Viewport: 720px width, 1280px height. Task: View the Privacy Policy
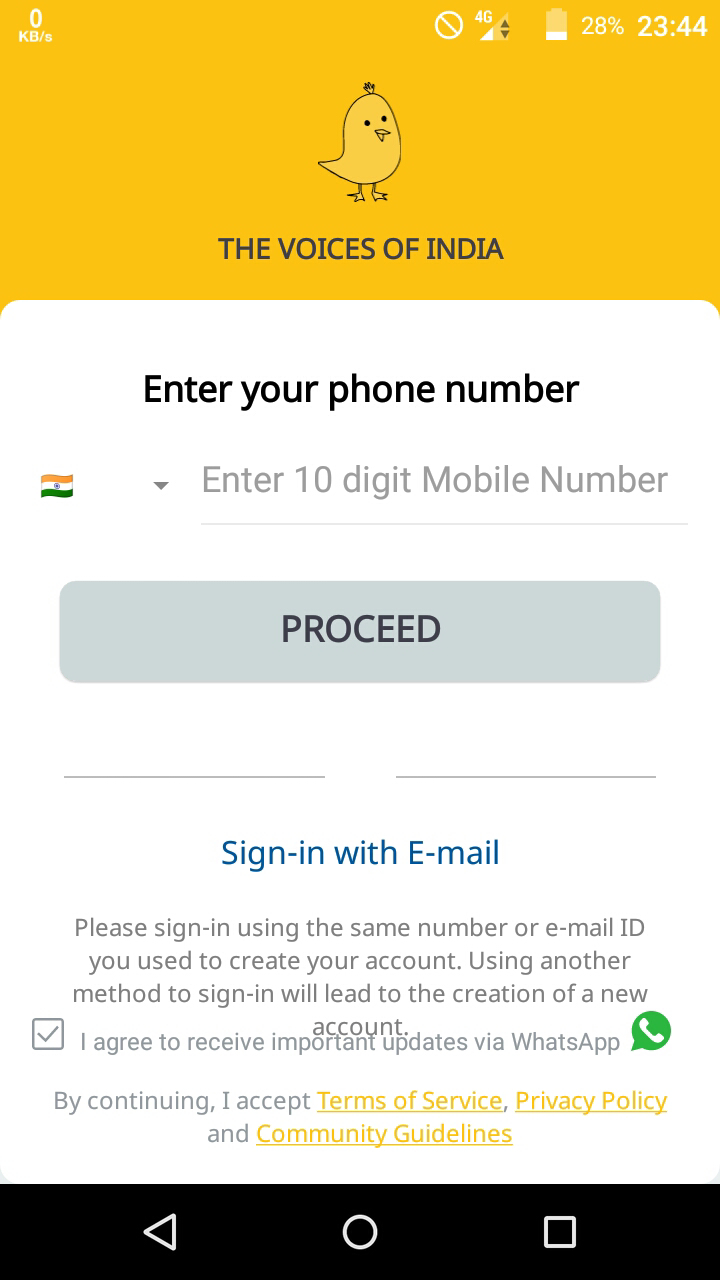[591, 1101]
